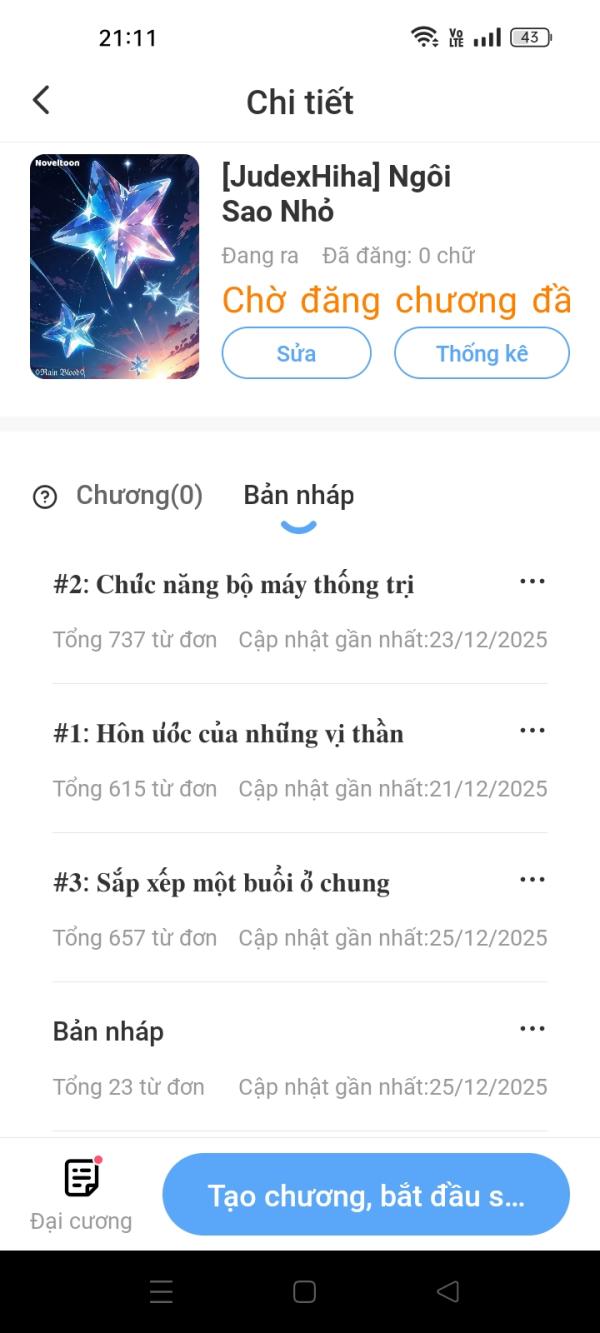Open draft #1: Hôn ước của những vị thần
The width and height of the screenshot is (600, 1333).
228,734
